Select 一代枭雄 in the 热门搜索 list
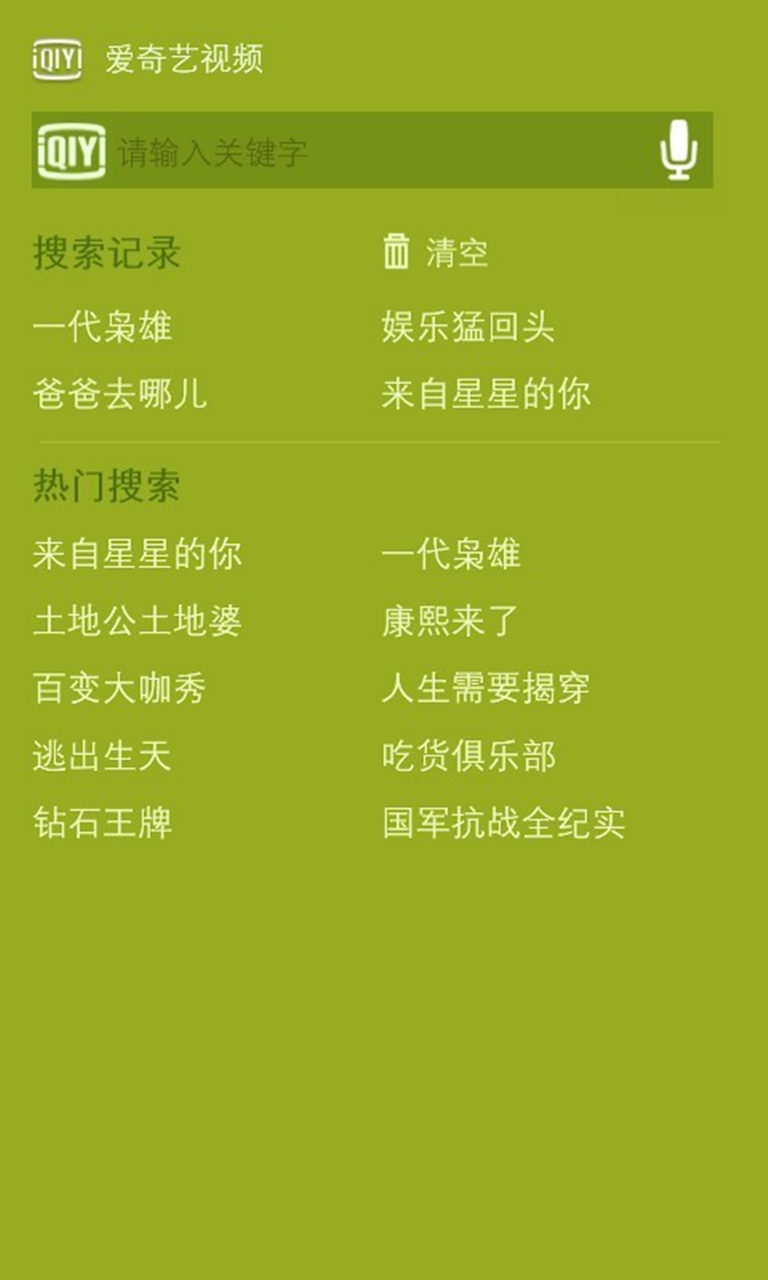 (450, 554)
